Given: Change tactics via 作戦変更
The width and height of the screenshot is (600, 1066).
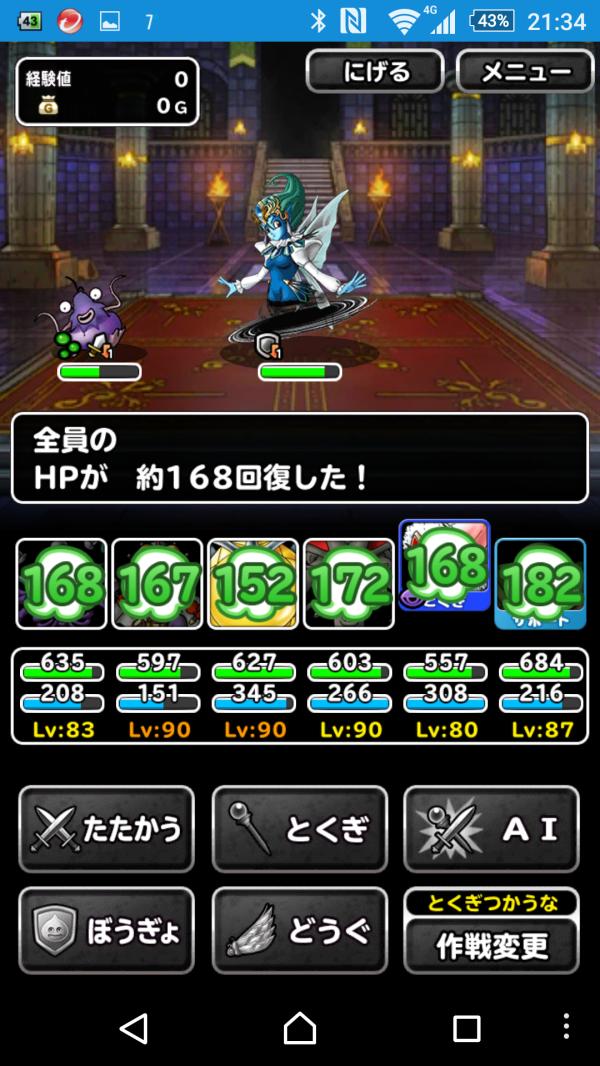Looking at the screenshot, I should pos(491,943).
